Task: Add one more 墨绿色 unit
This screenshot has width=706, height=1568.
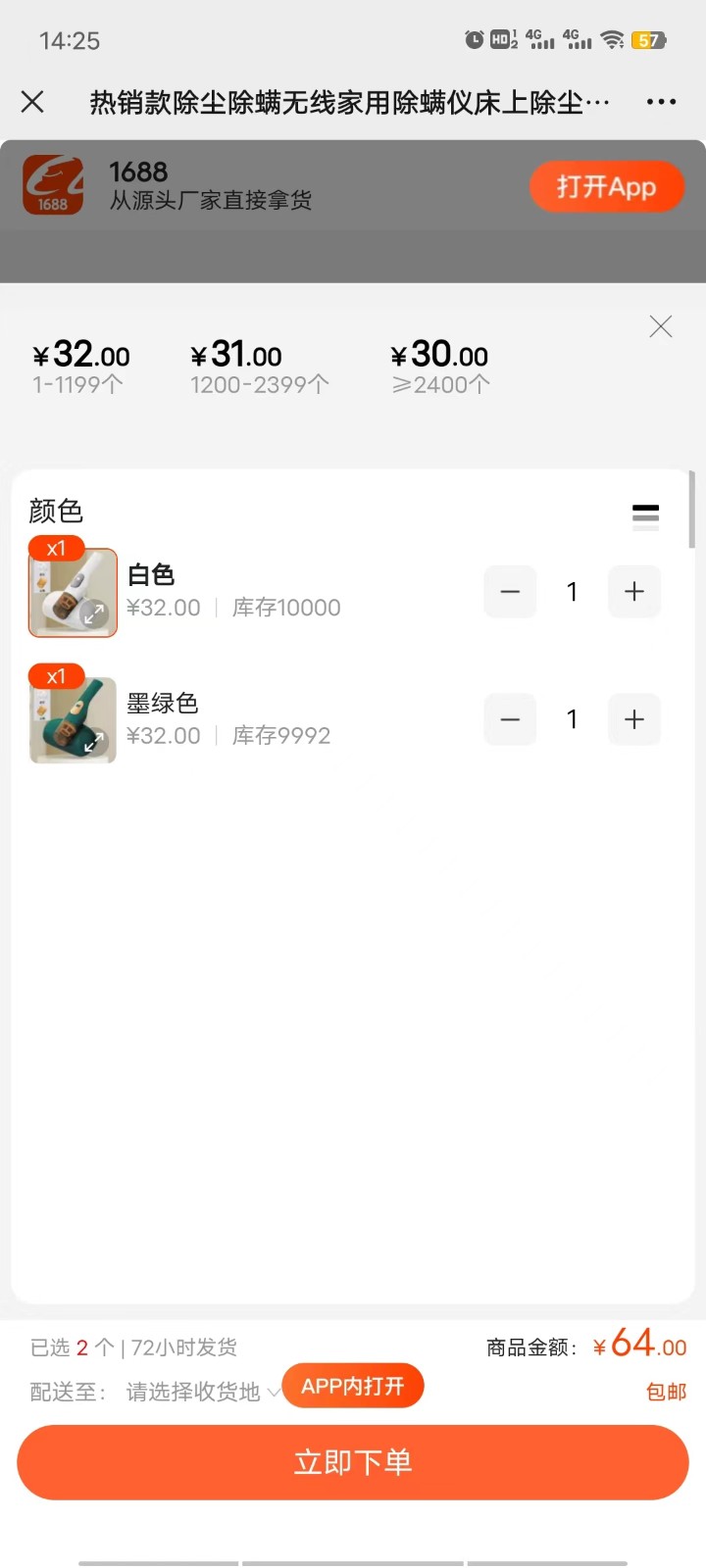Action: tap(634, 720)
